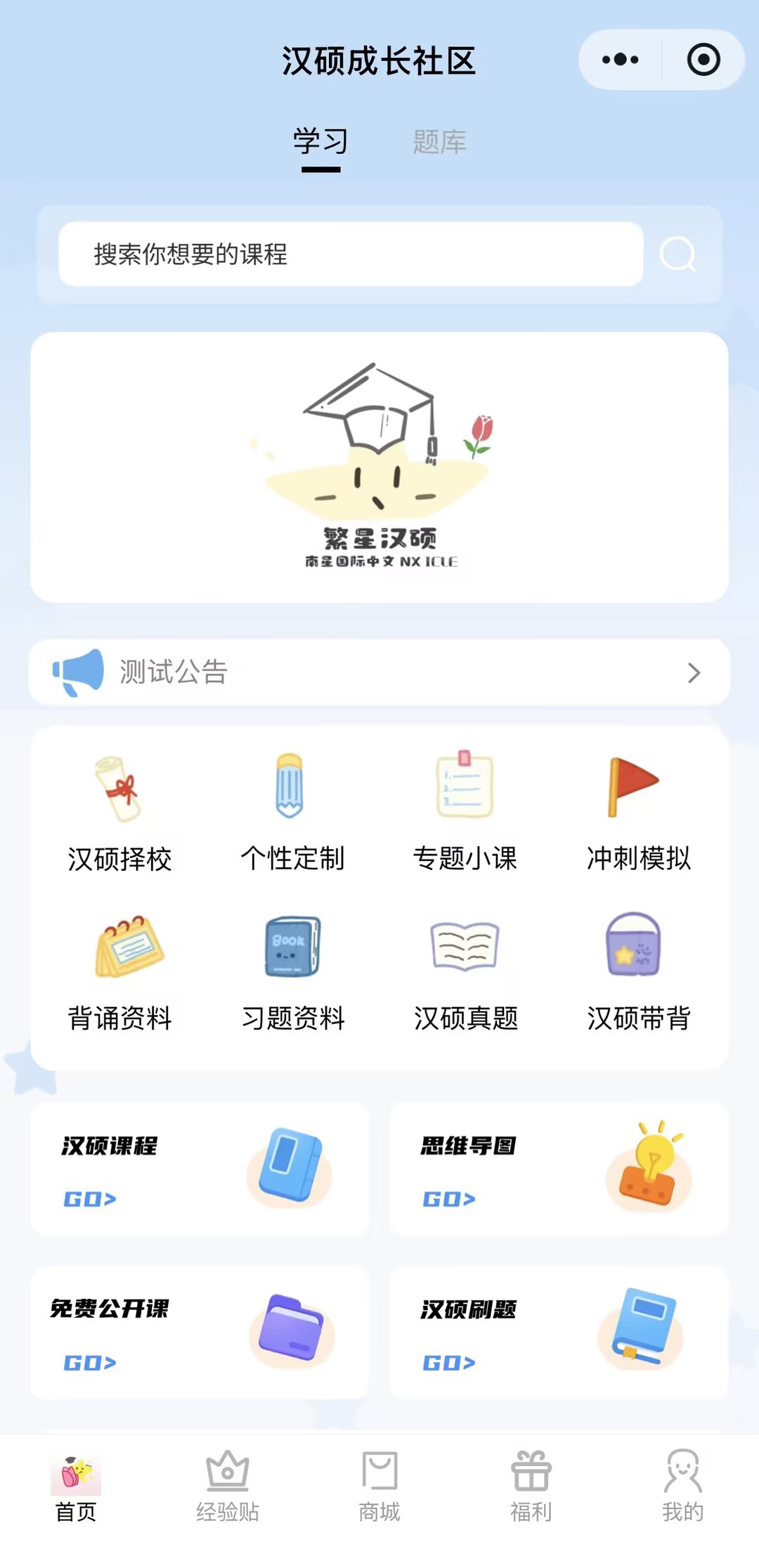This screenshot has width=759, height=1568.
Task: Open the 汉硕刷题 card
Action: point(559,1333)
